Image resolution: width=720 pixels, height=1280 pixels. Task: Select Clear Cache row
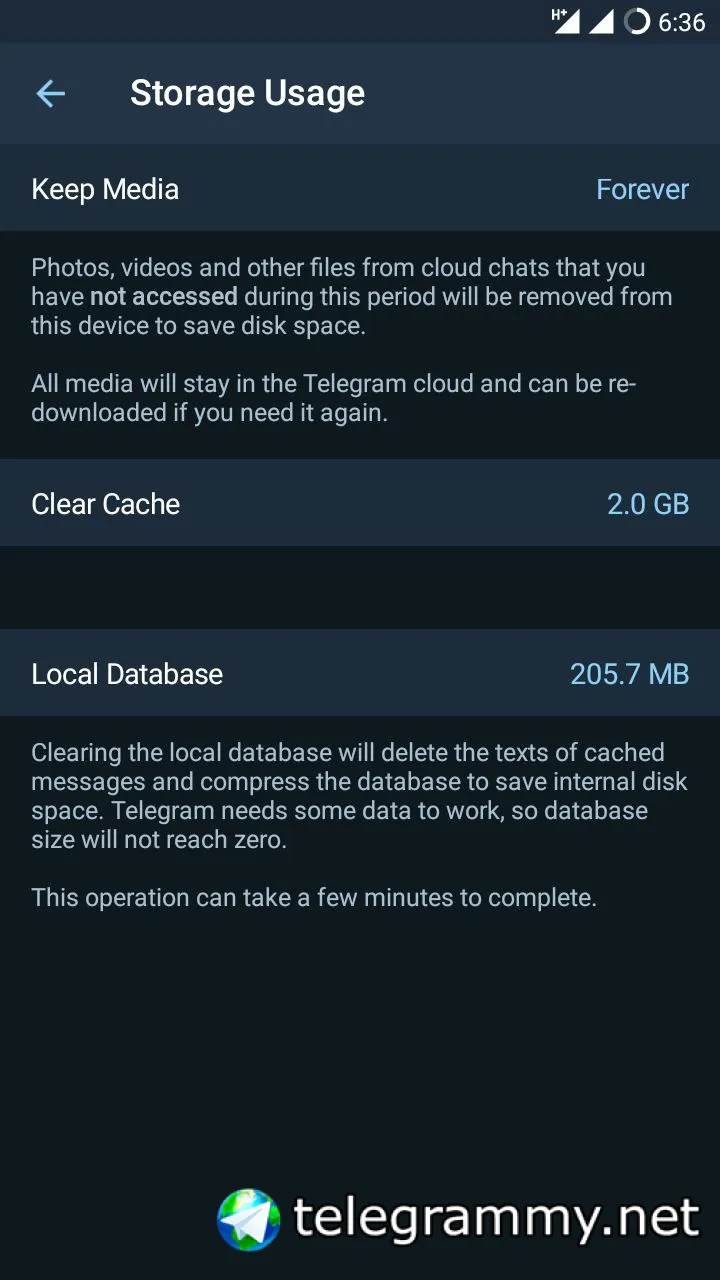[x=360, y=504]
